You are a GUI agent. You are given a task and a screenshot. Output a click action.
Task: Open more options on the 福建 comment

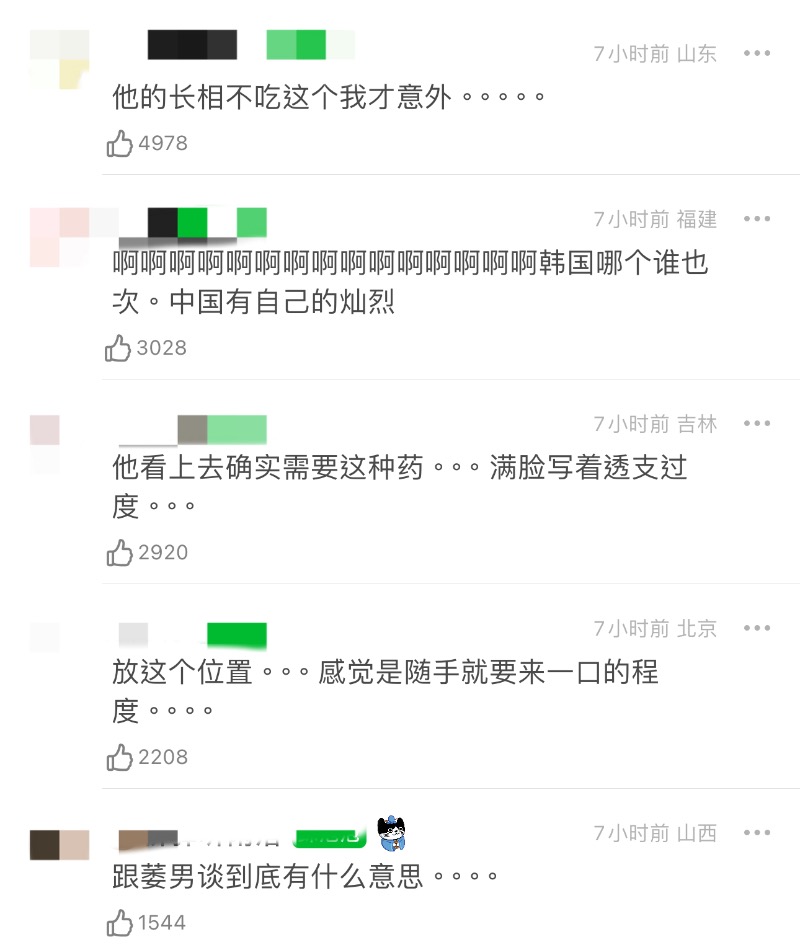coord(757,218)
